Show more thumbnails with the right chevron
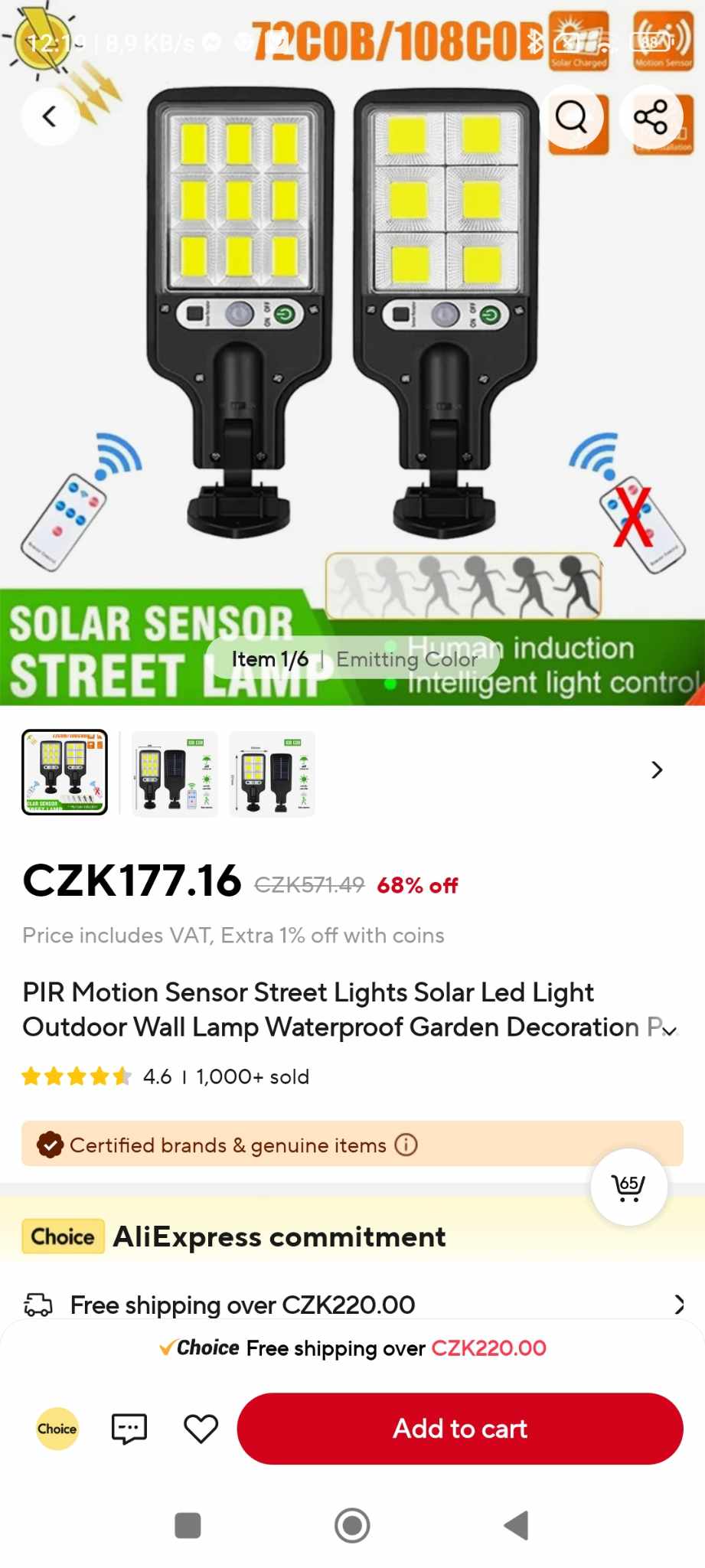This screenshot has height=1568, width=705. click(657, 770)
